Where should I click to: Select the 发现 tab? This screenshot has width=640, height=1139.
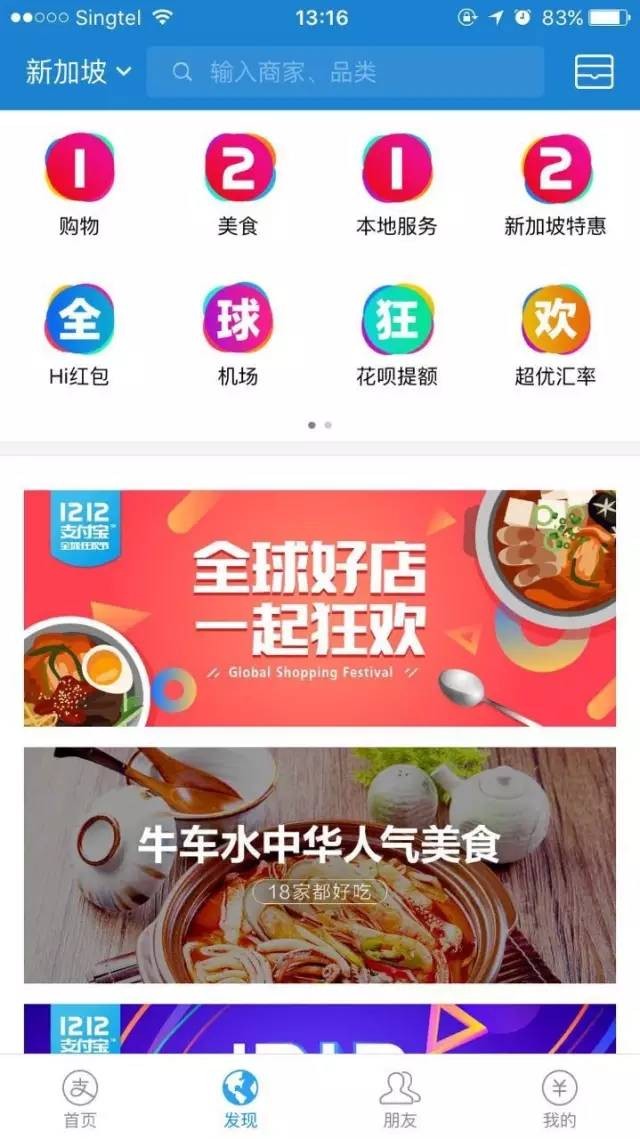pyautogui.click(x=240, y=1097)
